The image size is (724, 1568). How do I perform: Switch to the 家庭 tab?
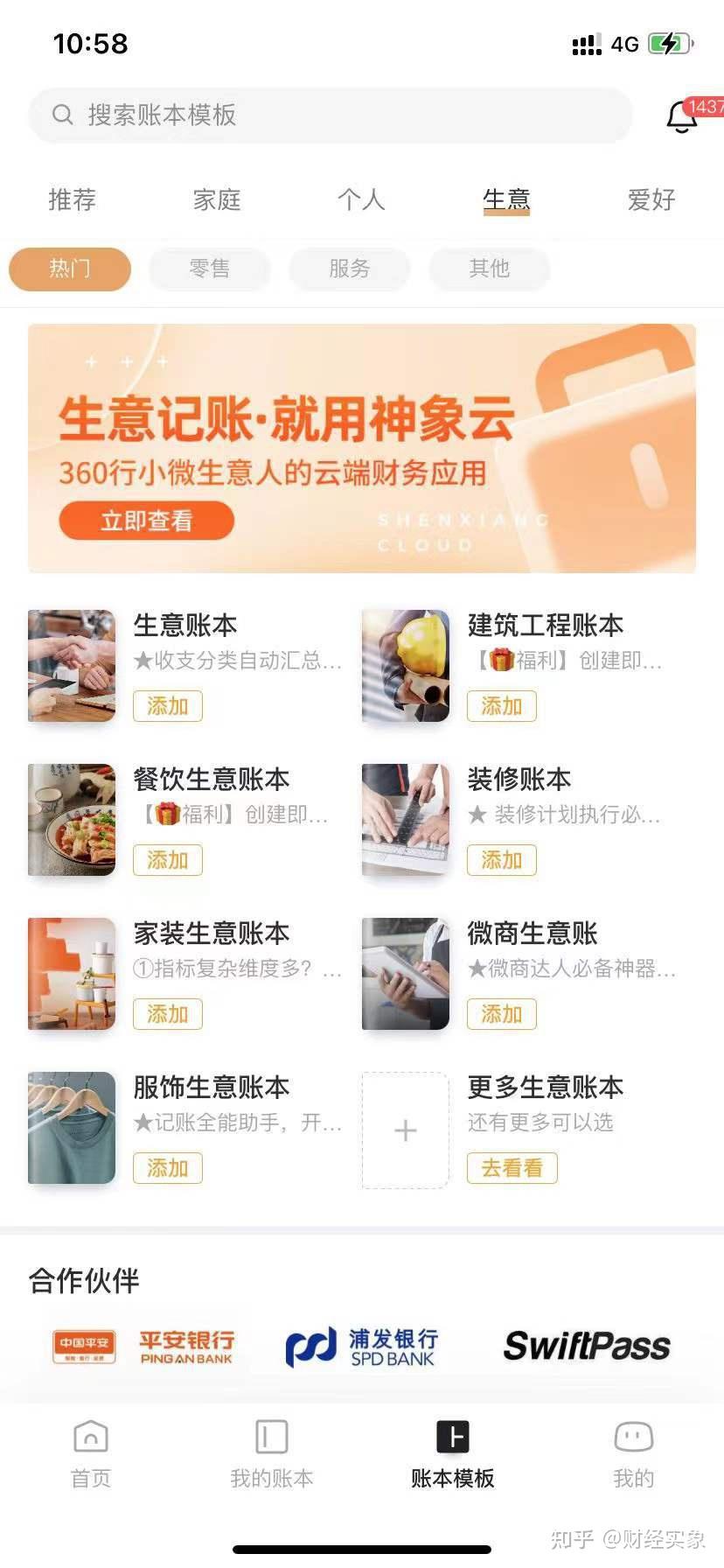[216, 199]
